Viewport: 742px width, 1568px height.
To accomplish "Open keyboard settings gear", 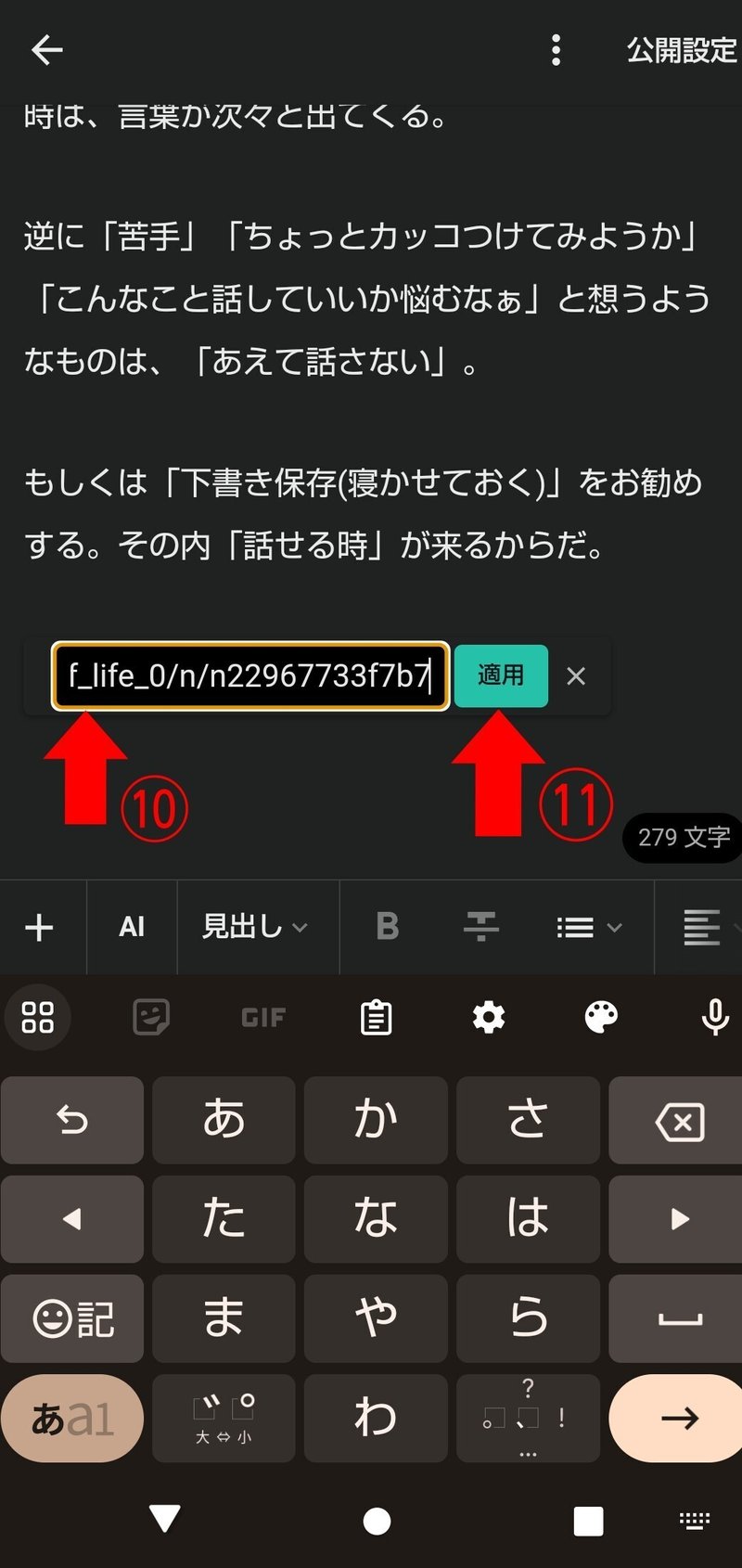I will pyautogui.click(x=489, y=1018).
